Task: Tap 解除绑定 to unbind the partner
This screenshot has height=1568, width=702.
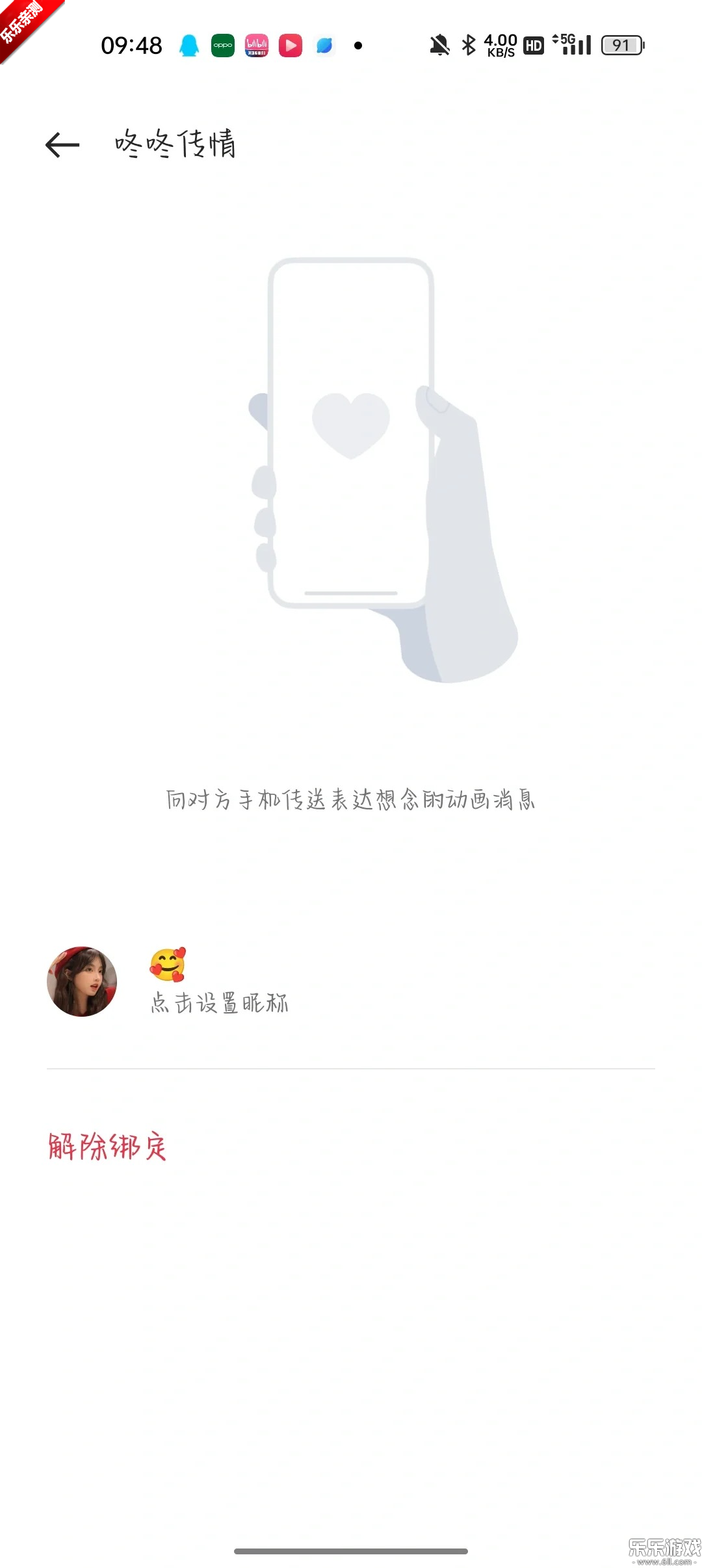Action: coord(106,1145)
